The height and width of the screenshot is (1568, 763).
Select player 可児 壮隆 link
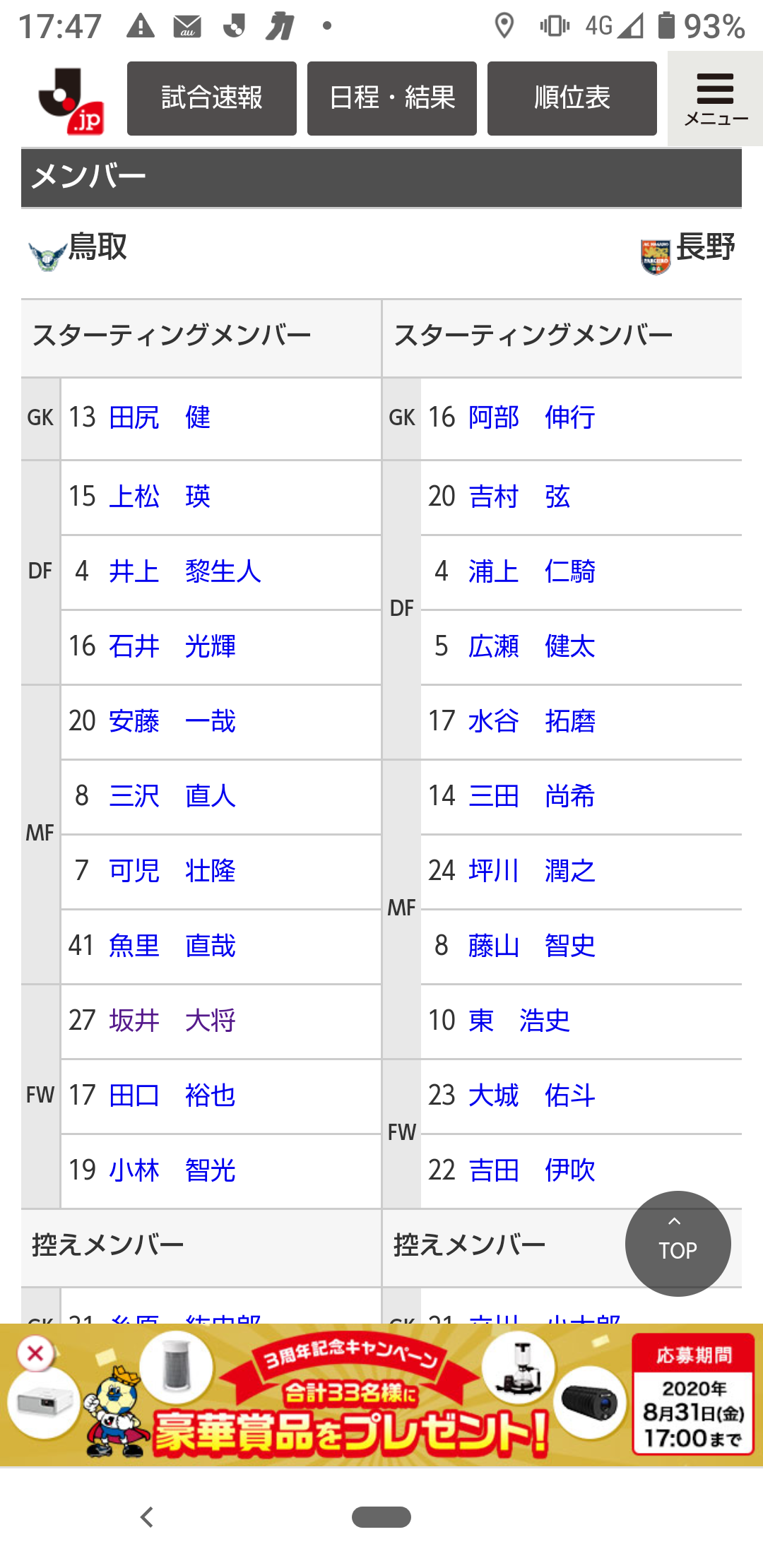(x=172, y=871)
